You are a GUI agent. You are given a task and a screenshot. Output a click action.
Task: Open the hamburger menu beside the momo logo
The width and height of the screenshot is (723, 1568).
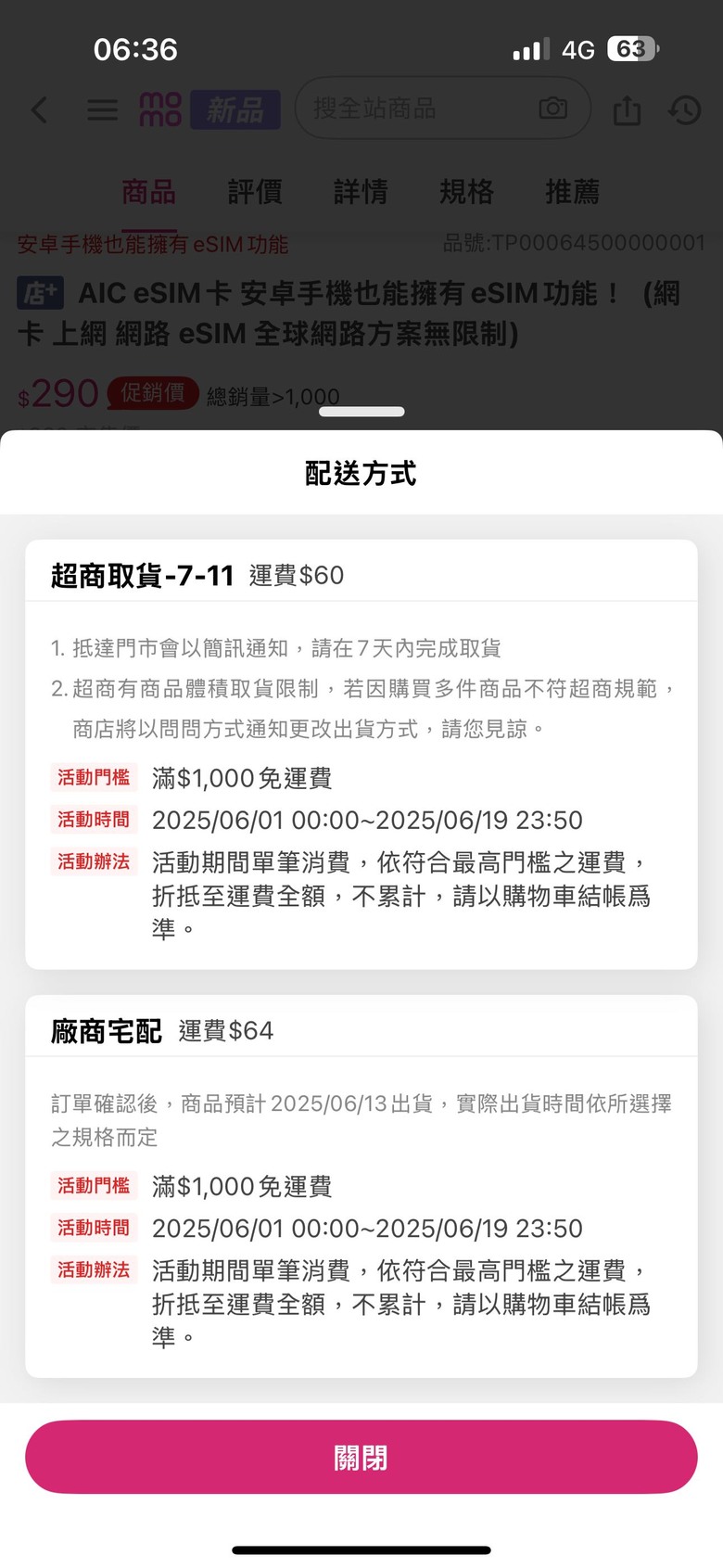[102, 109]
